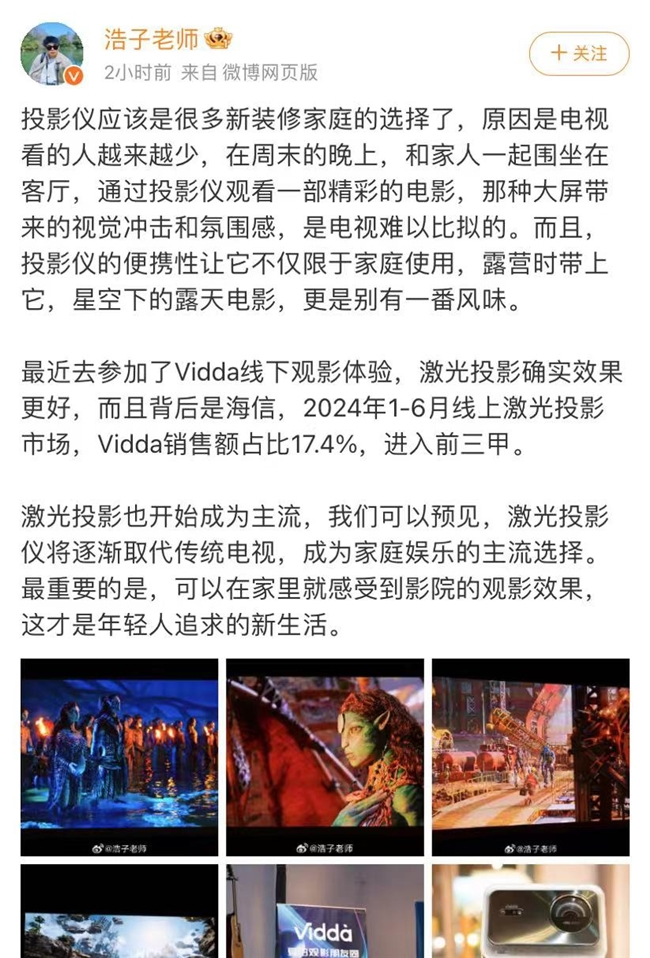Screen dimensions: 650x958
Task: Open the Na'vi face close-up photo
Action: [325, 756]
